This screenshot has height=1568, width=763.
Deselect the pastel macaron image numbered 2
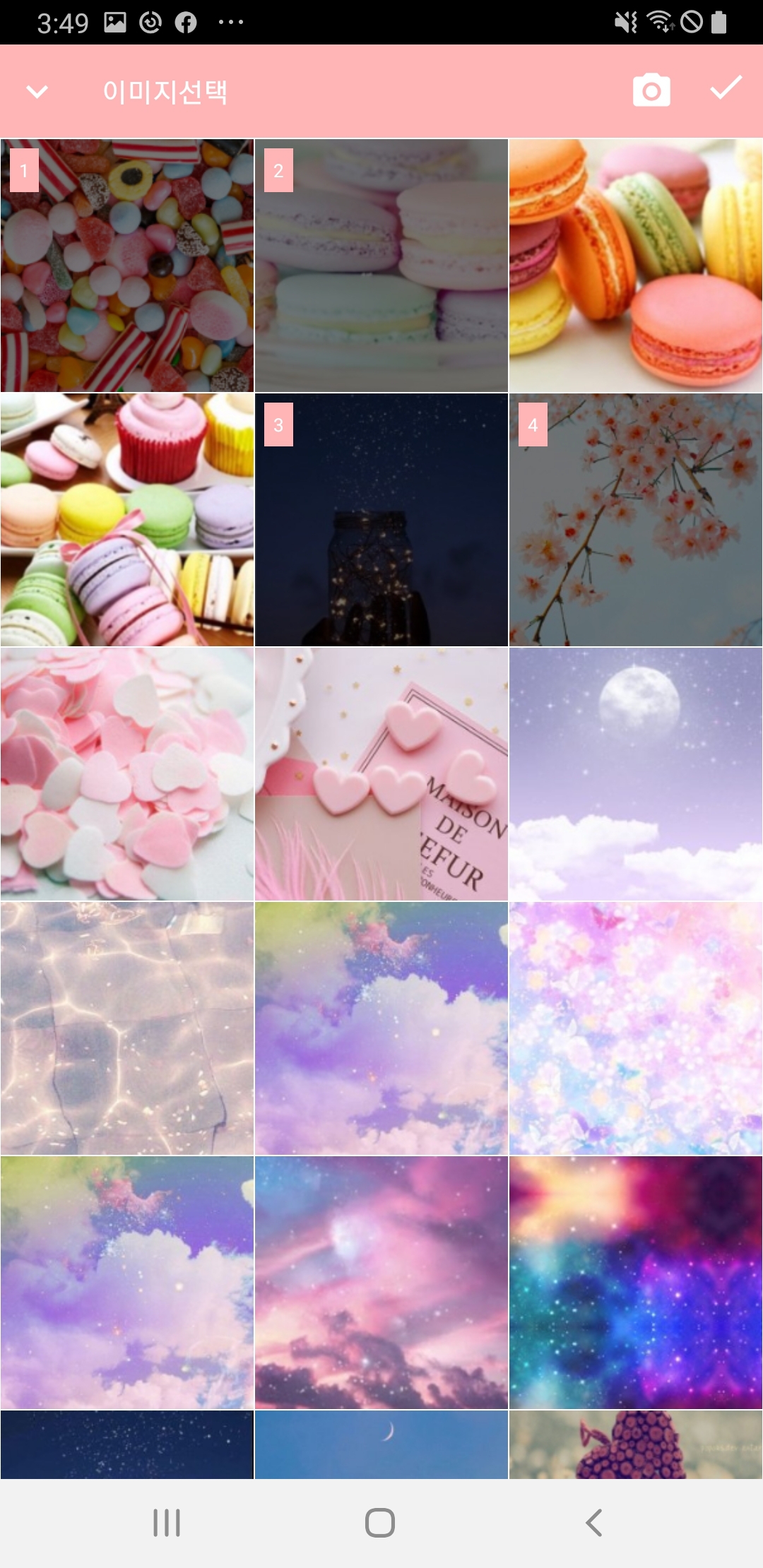pos(381,266)
